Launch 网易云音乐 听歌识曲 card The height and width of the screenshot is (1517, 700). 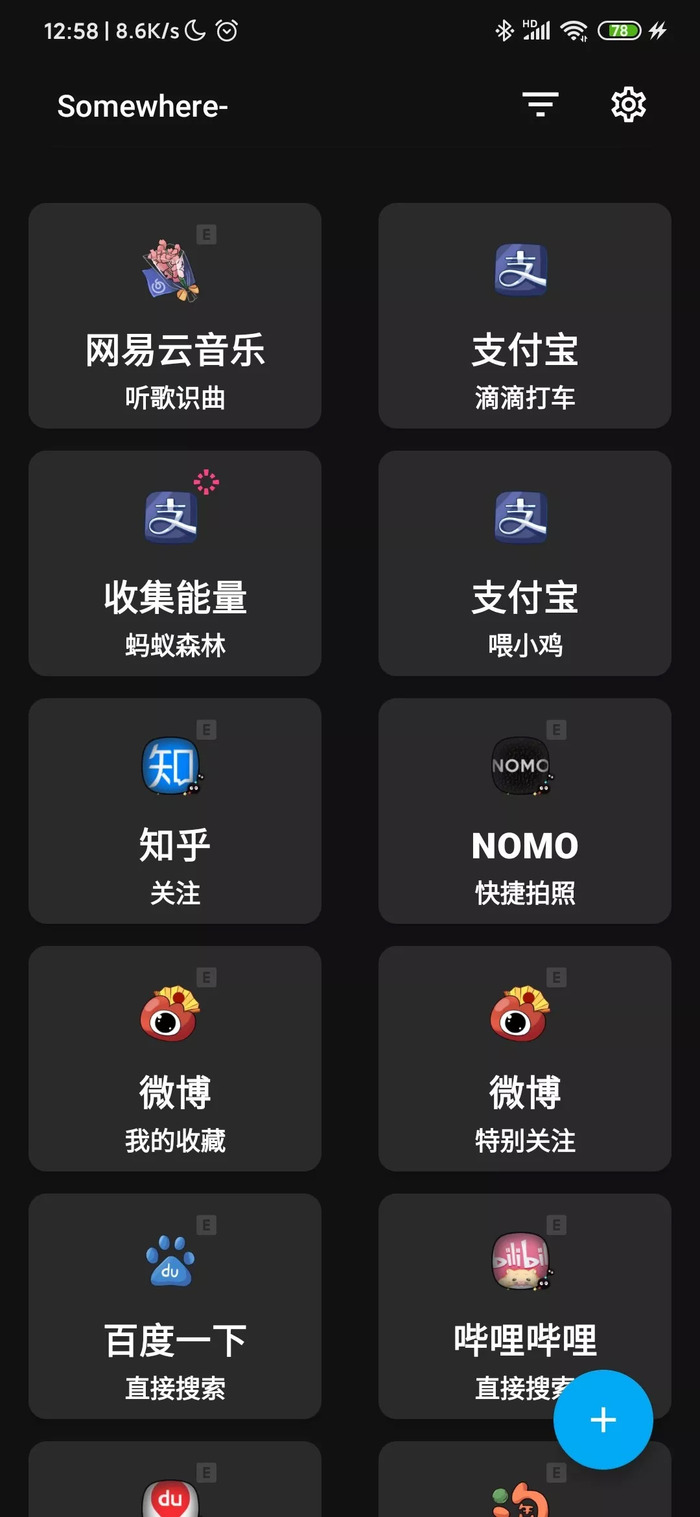pos(175,316)
